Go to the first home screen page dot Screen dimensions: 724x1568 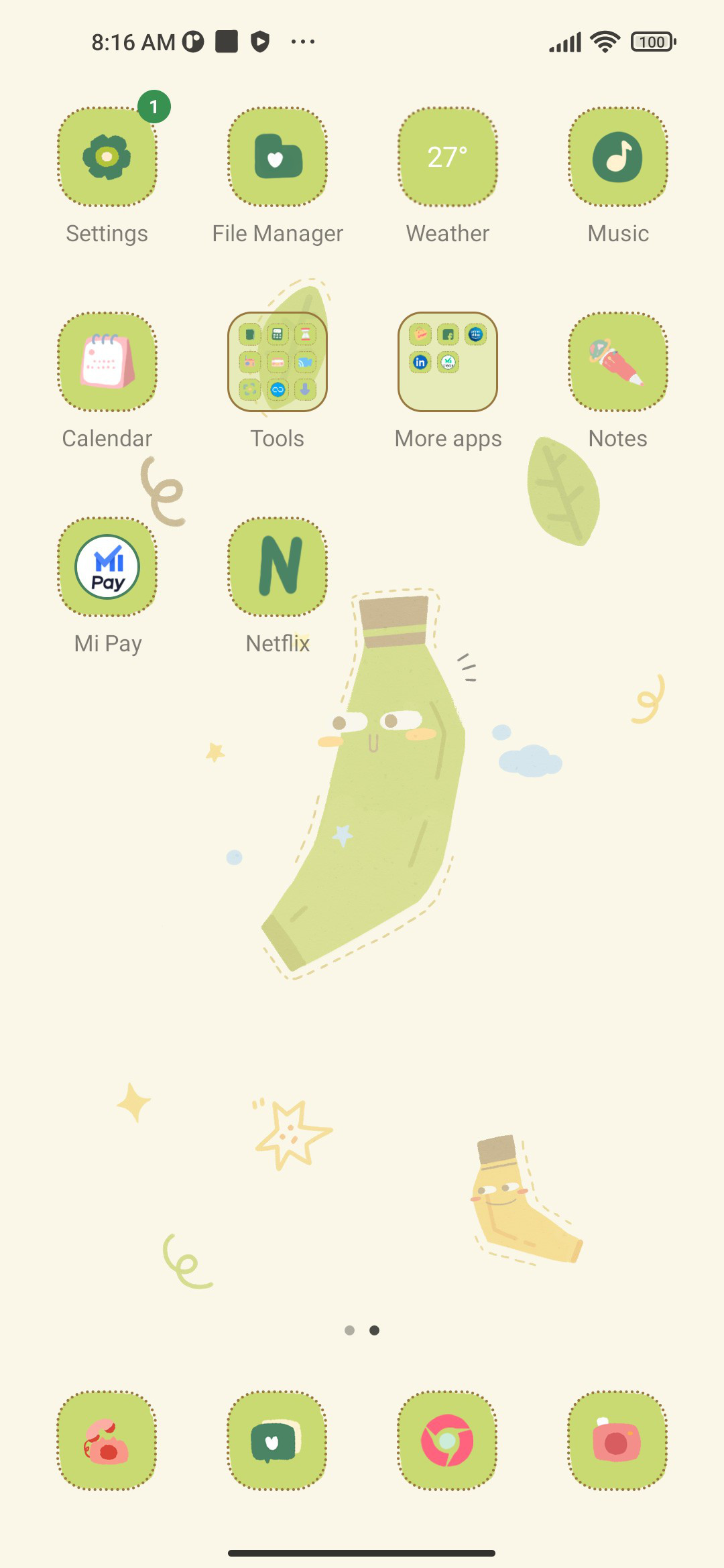[x=349, y=1330]
